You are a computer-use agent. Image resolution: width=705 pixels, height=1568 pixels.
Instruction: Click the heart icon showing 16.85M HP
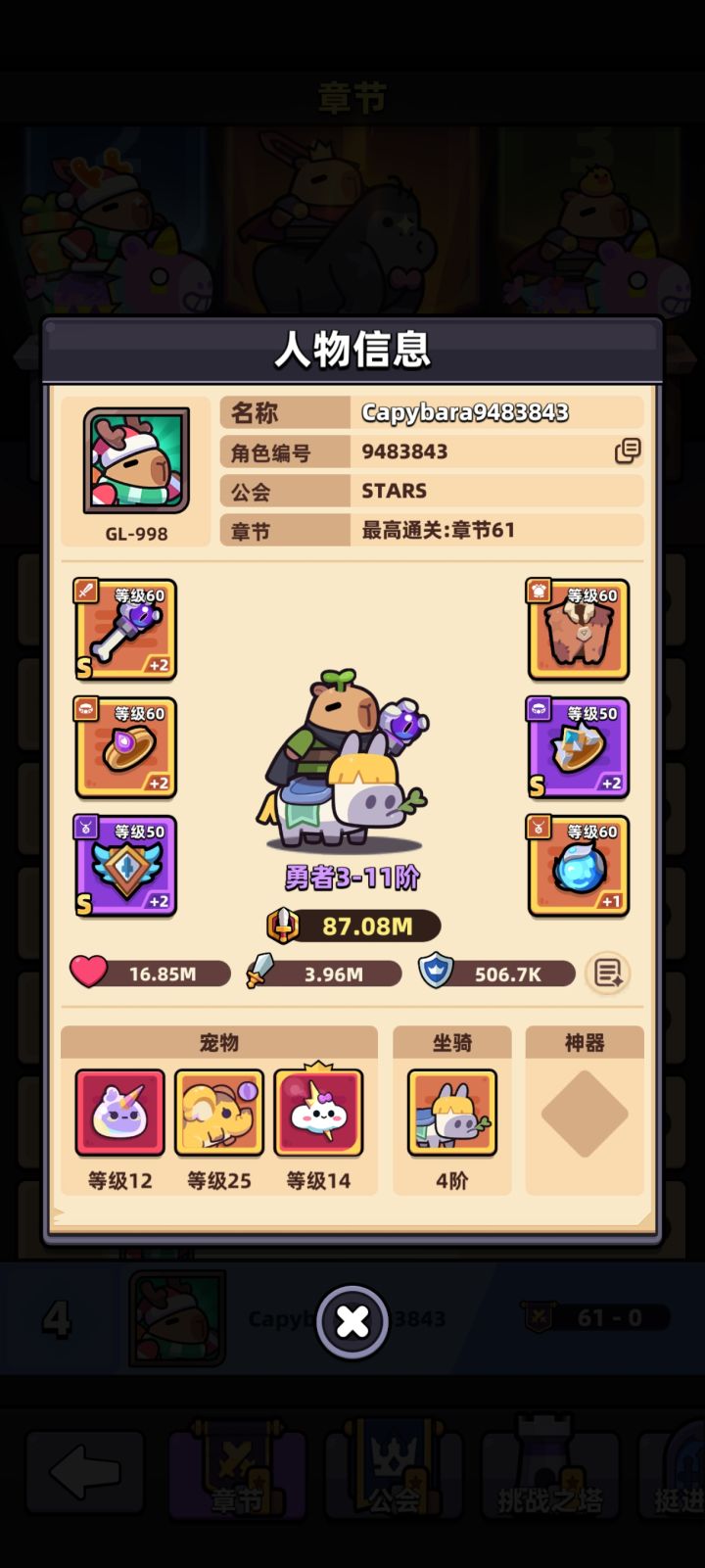[x=89, y=973]
